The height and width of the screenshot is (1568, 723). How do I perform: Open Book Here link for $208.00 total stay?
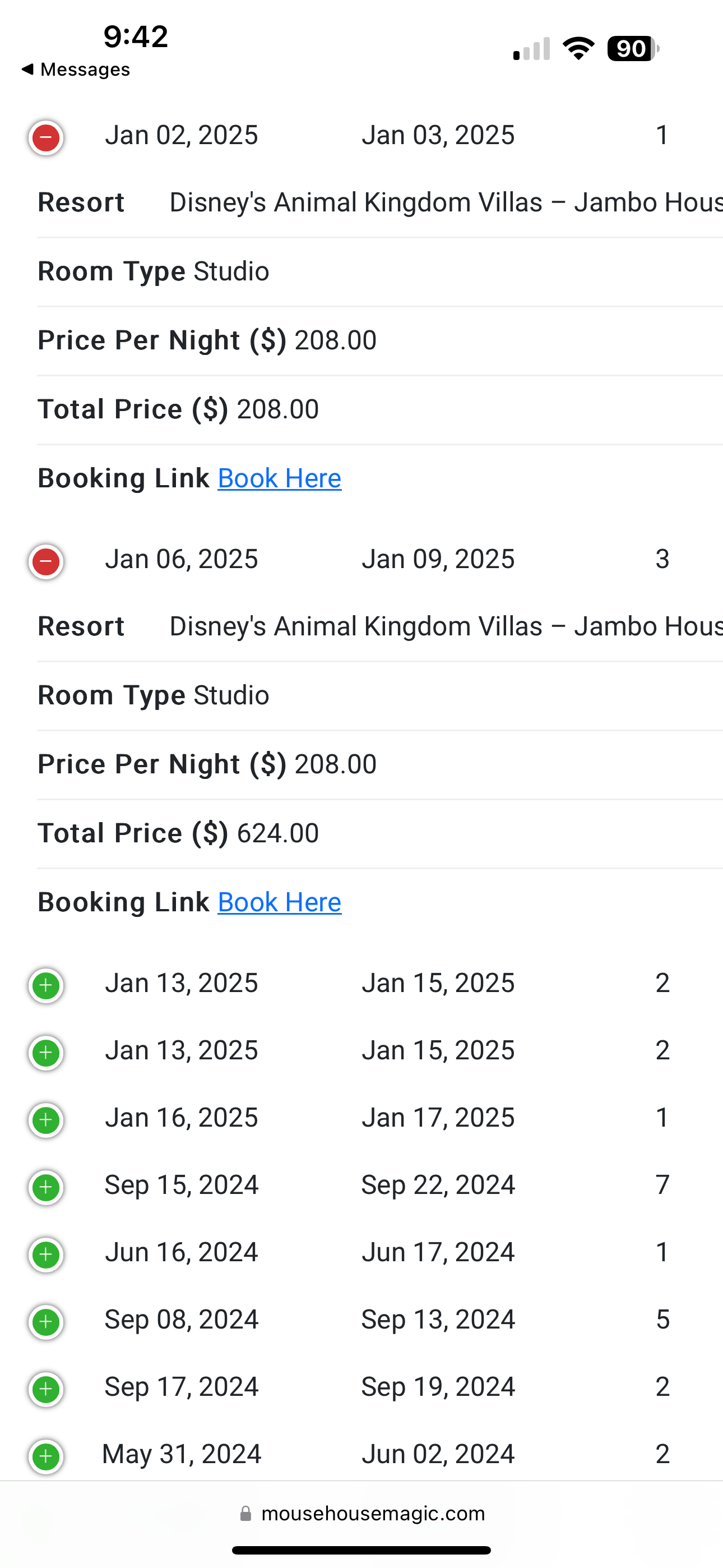tap(279, 478)
